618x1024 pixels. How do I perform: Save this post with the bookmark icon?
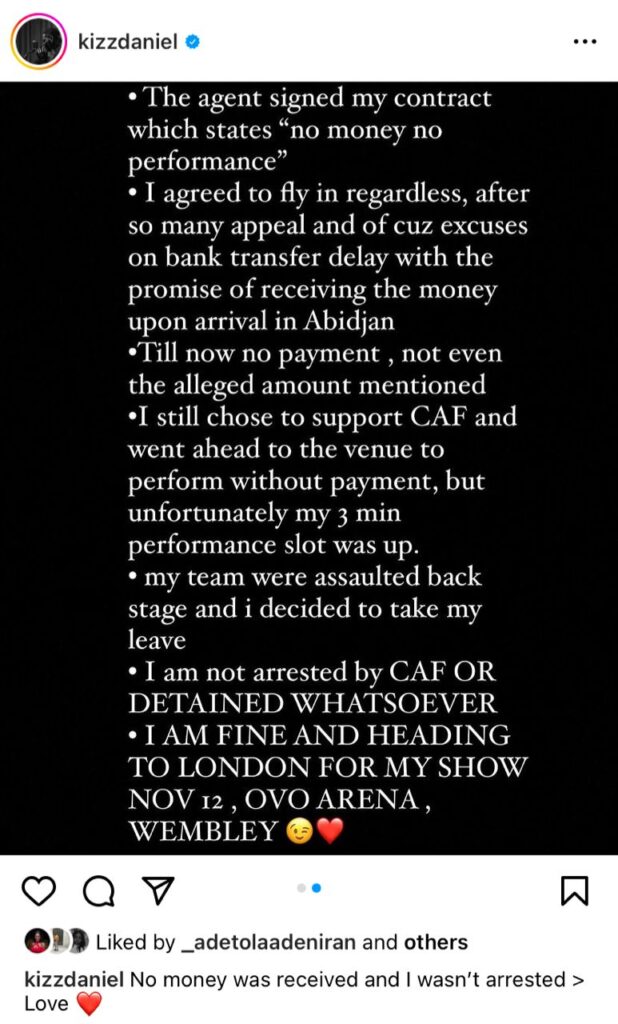click(574, 890)
